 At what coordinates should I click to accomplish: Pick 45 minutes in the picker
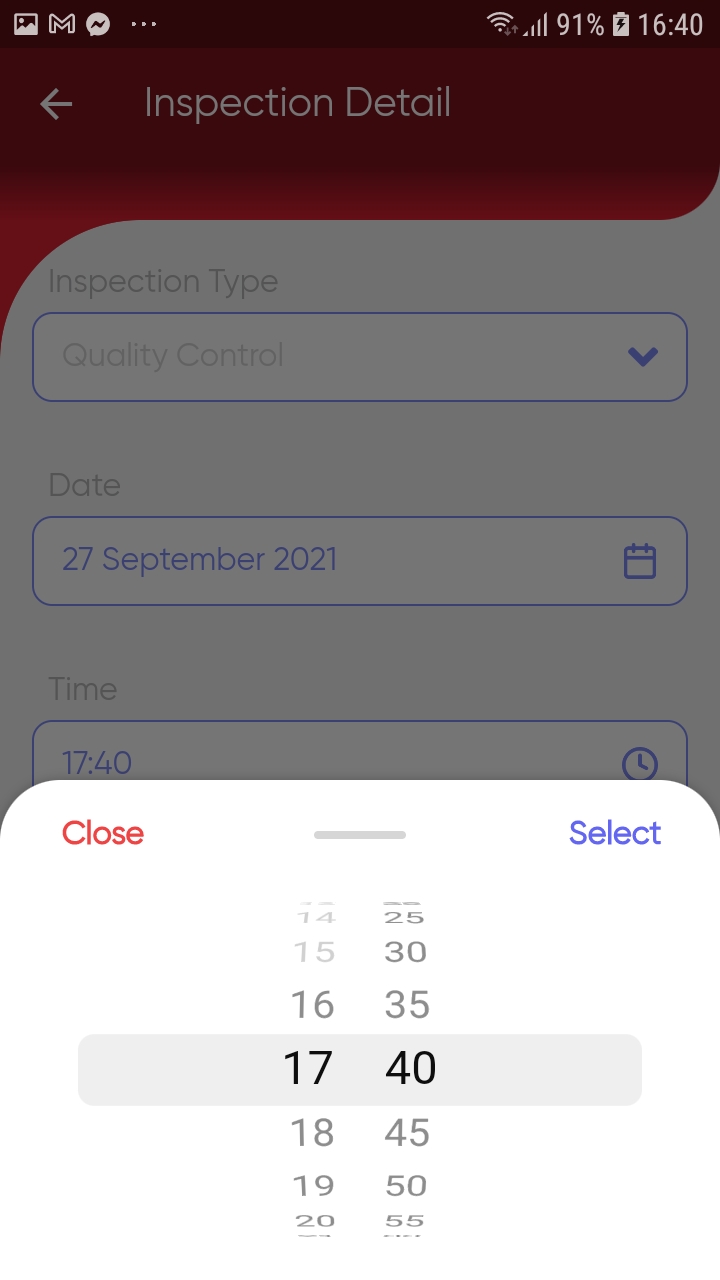(407, 1133)
